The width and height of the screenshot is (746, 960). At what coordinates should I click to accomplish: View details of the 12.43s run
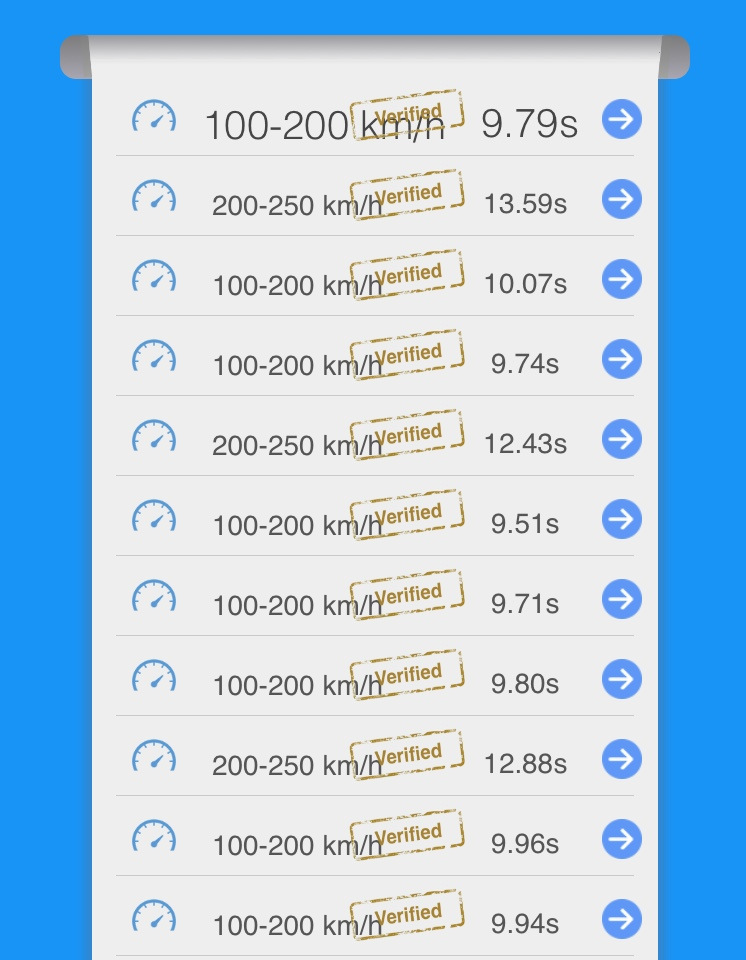tap(621, 440)
